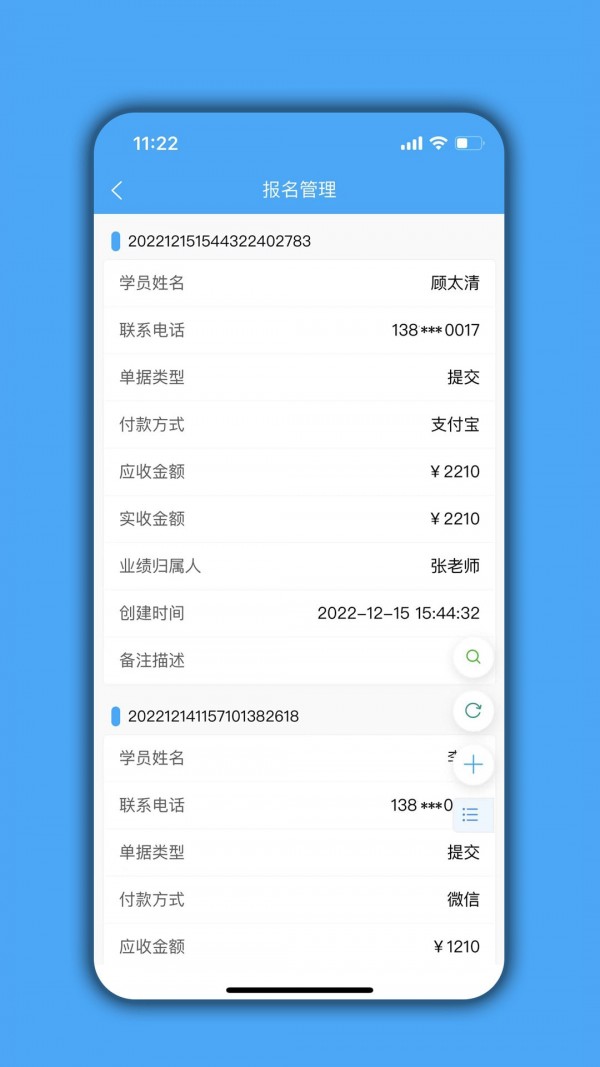The width and height of the screenshot is (600, 1067).
Task: Open the floating list menu icon
Action: tap(473, 815)
